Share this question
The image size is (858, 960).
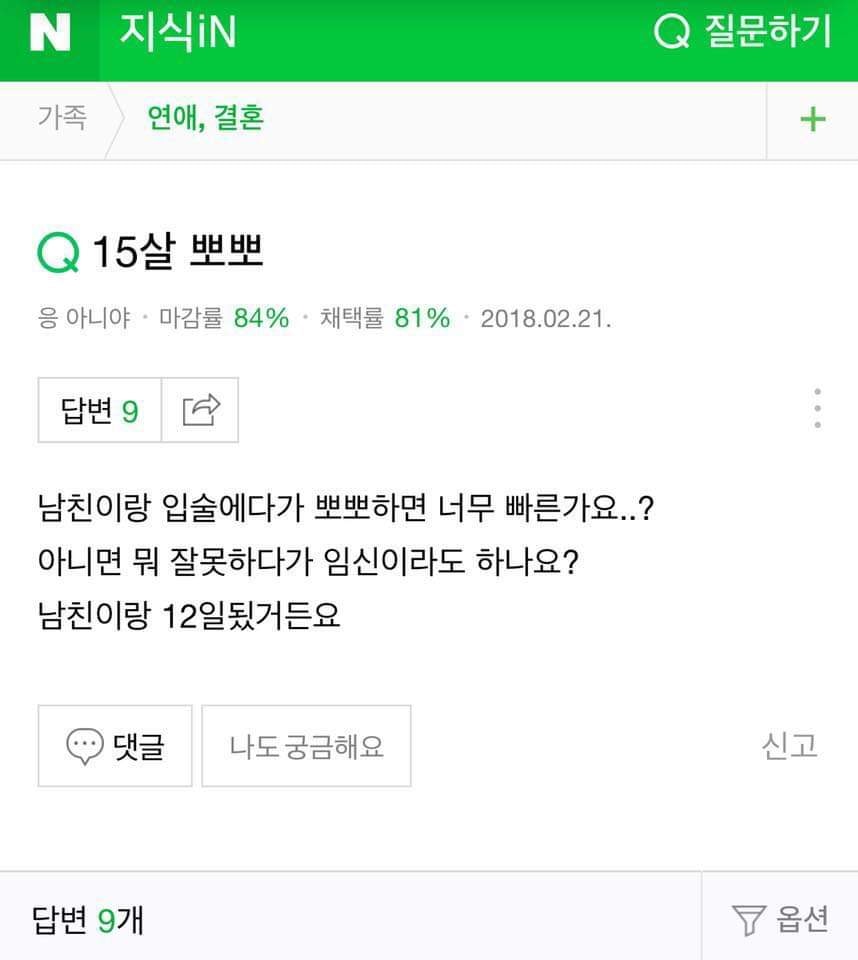click(x=201, y=410)
